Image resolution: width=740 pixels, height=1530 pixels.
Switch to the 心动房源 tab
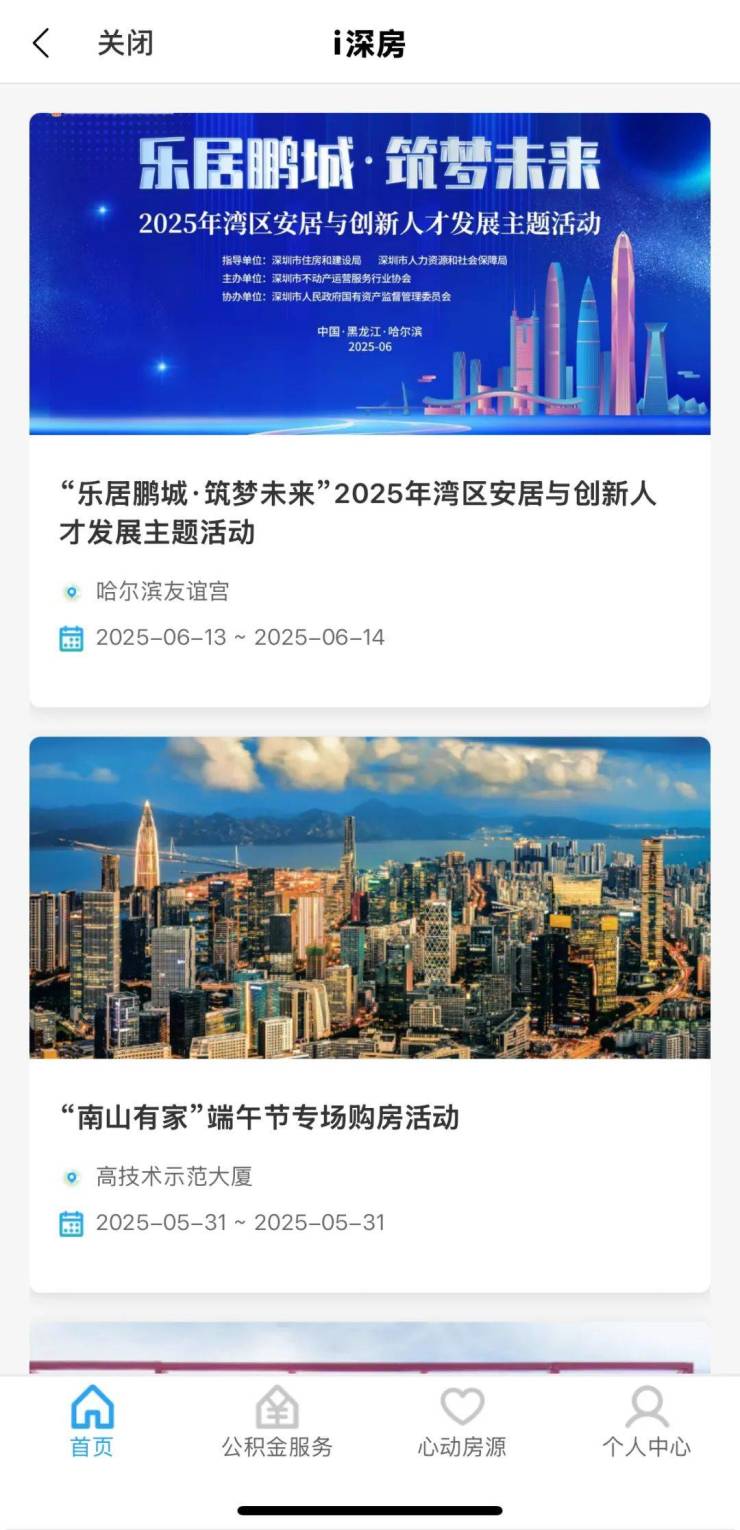tap(462, 1422)
